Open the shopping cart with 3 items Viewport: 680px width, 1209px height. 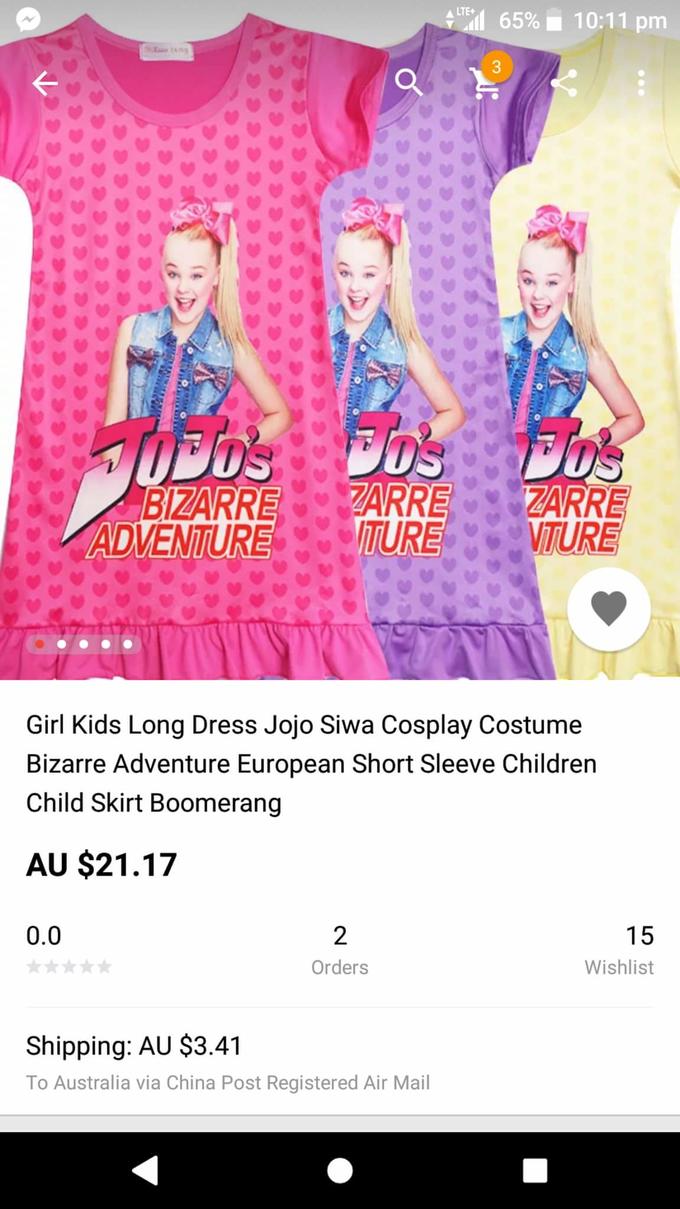coord(487,84)
